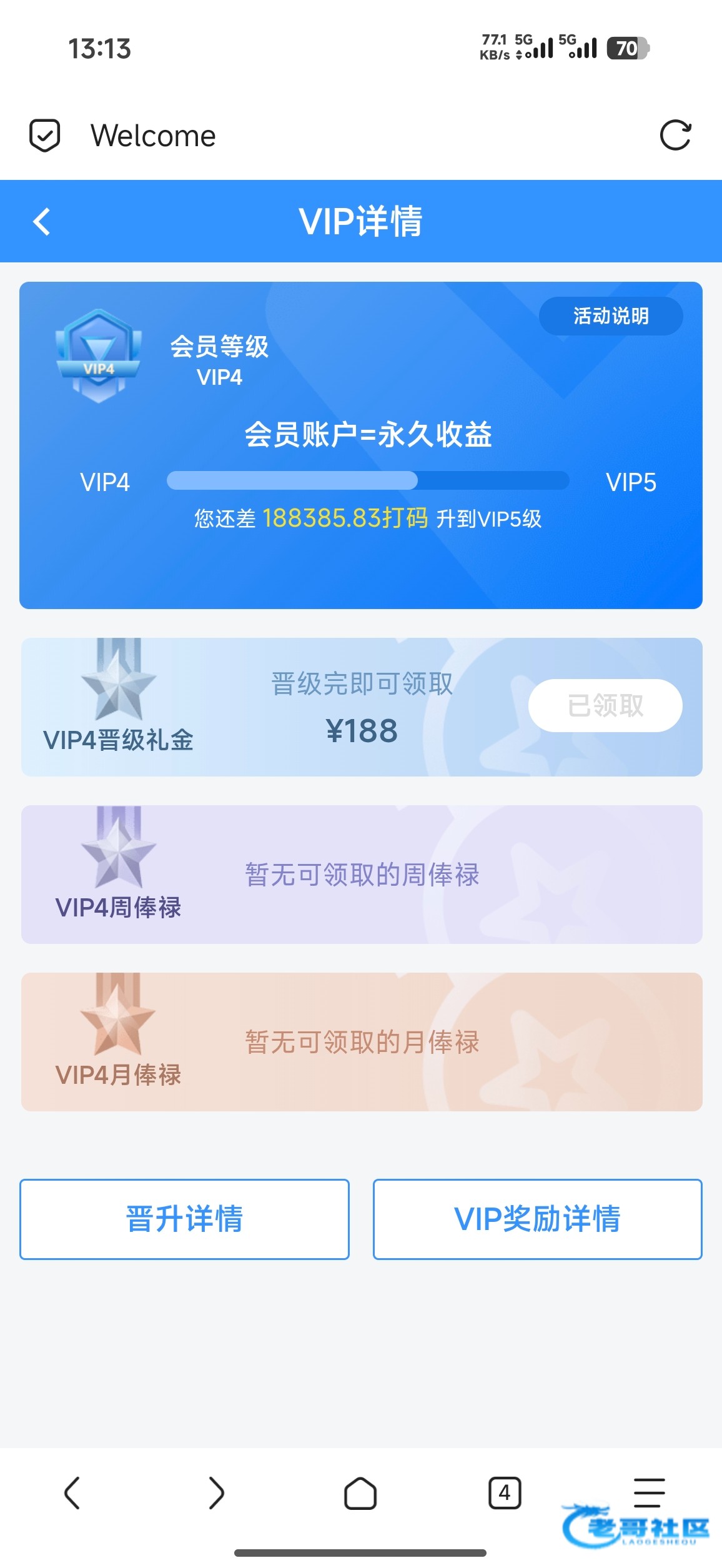Go back from the VIP详情 page

(42, 222)
